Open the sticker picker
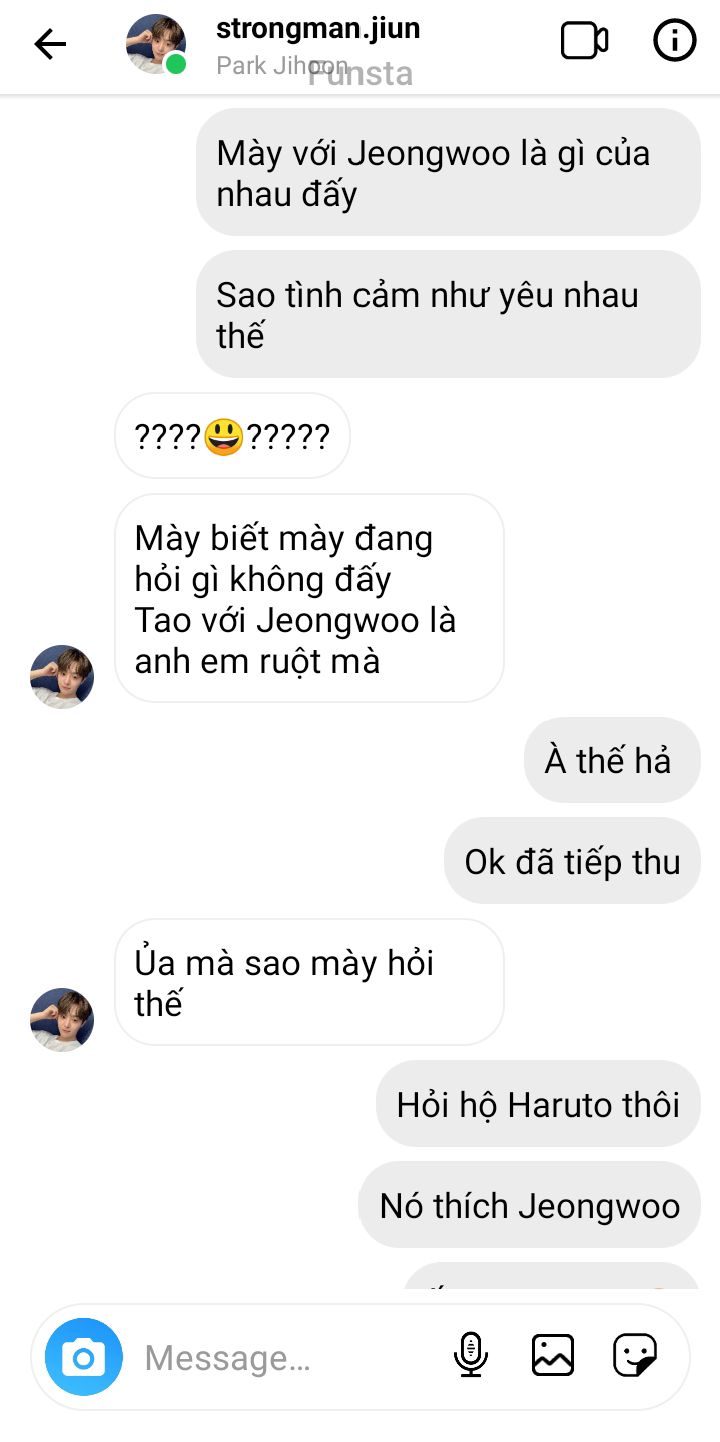 pyautogui.click(x=635, y=1356)
